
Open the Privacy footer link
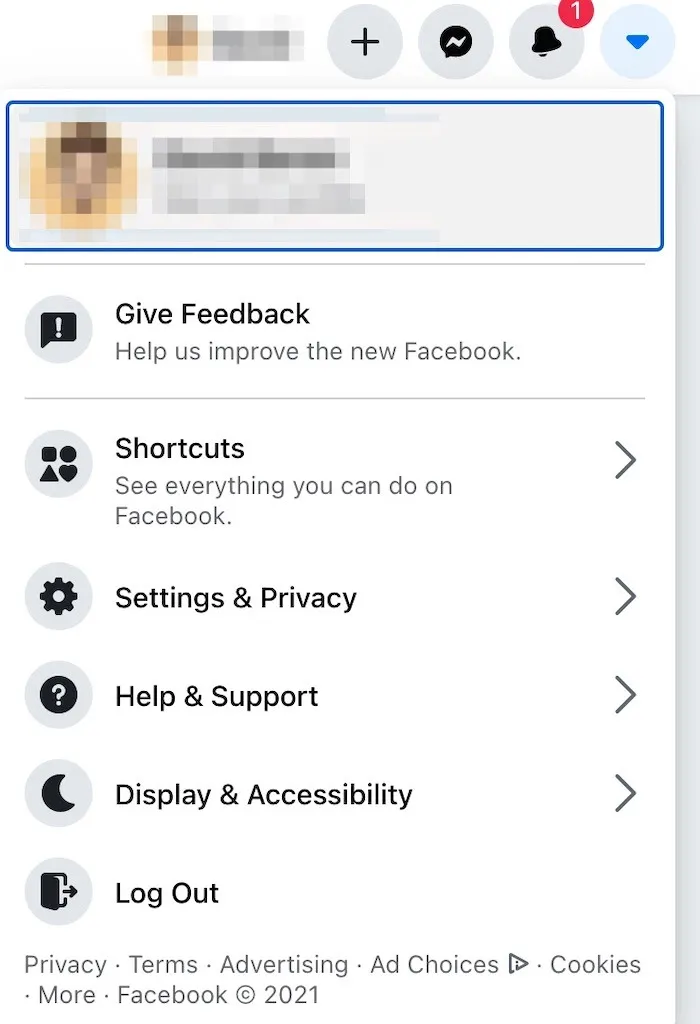(x=65, y=965)
